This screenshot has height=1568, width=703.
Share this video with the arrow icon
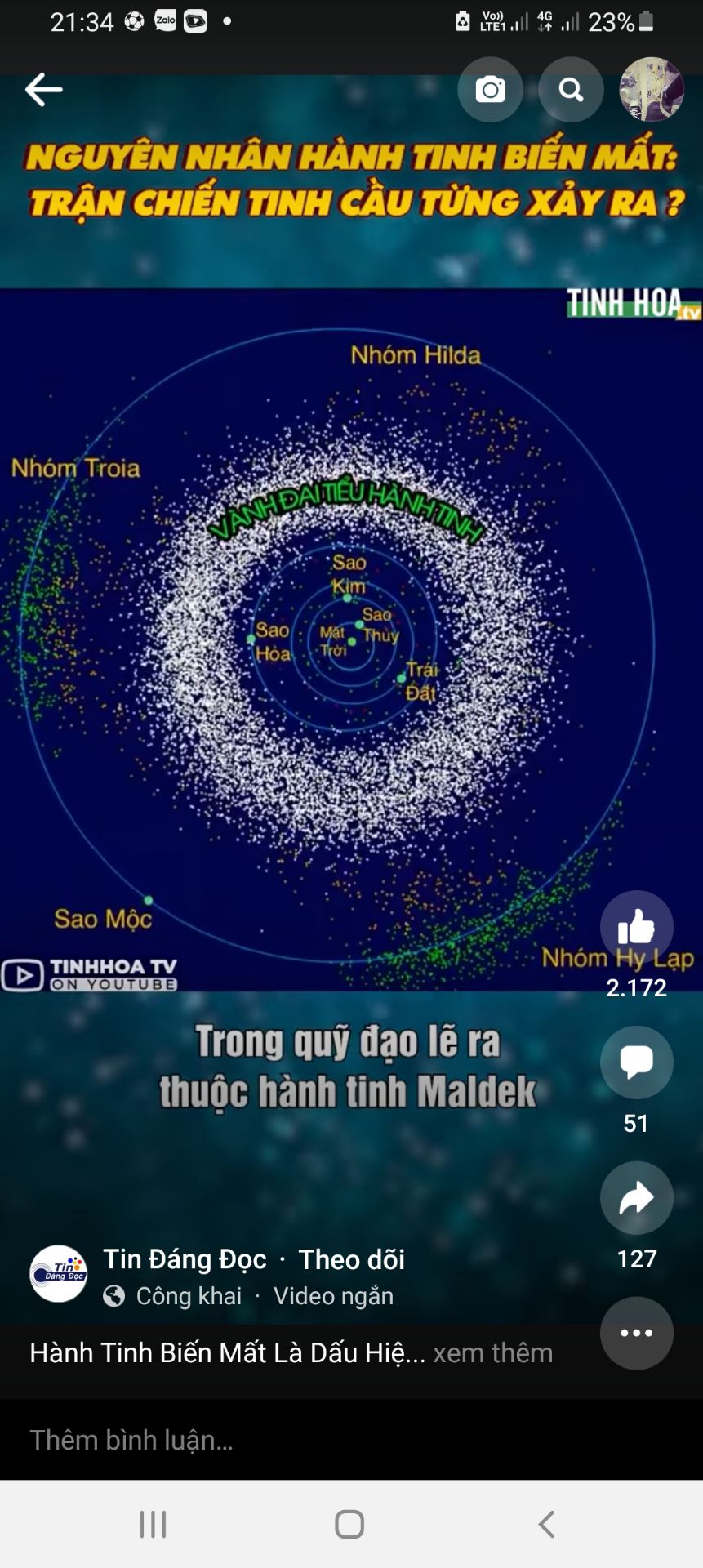(x=636, y=1197)
